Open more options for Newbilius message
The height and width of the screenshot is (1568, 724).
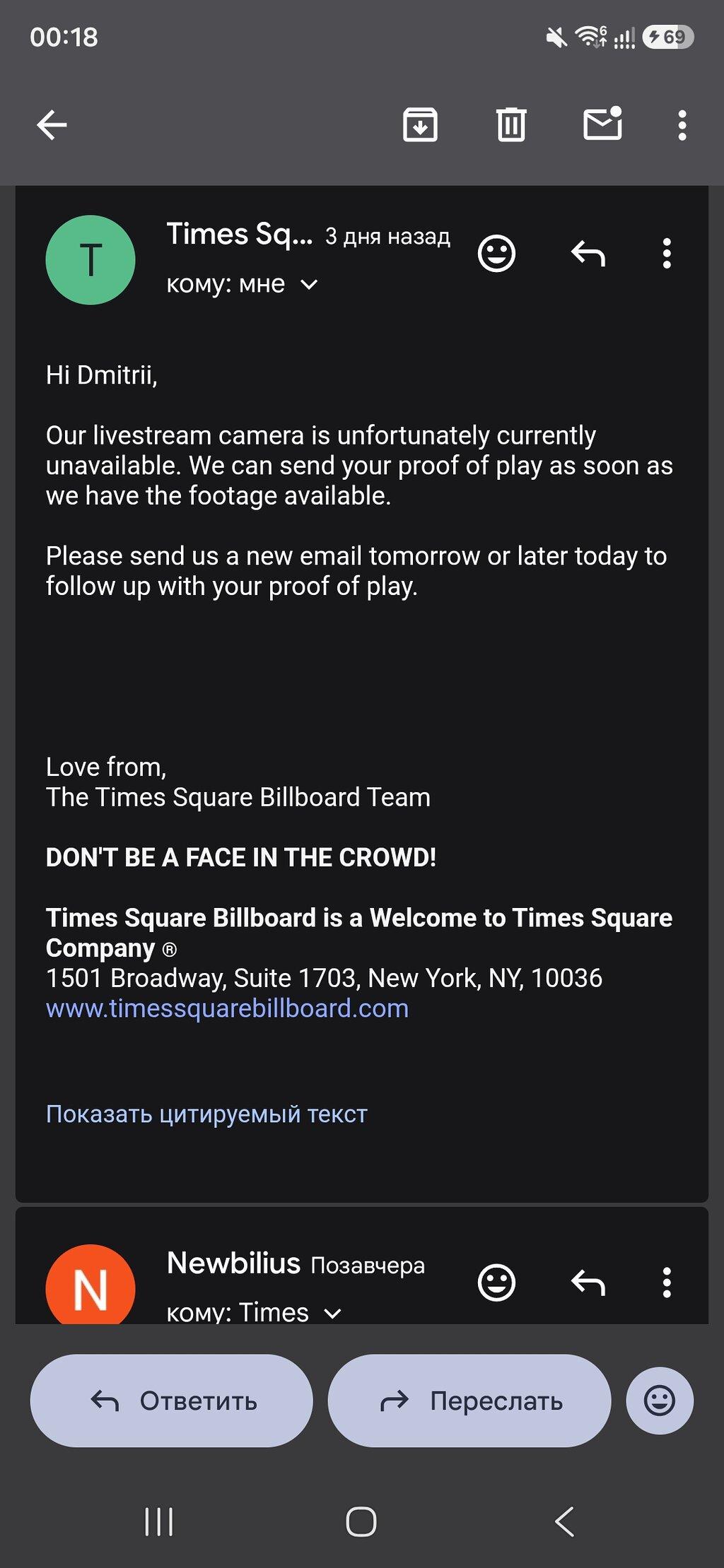666,1282
